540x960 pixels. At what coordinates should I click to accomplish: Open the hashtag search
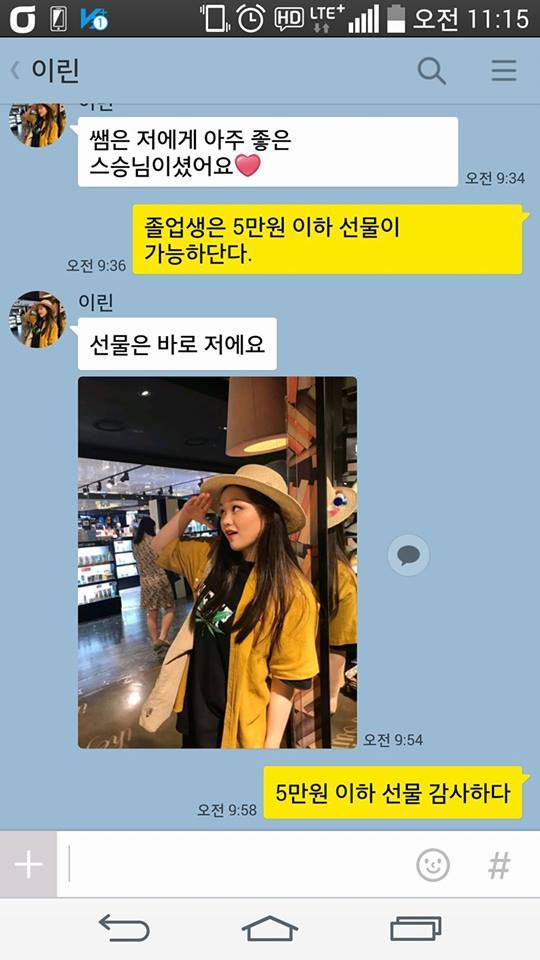(x=499, y=865)
